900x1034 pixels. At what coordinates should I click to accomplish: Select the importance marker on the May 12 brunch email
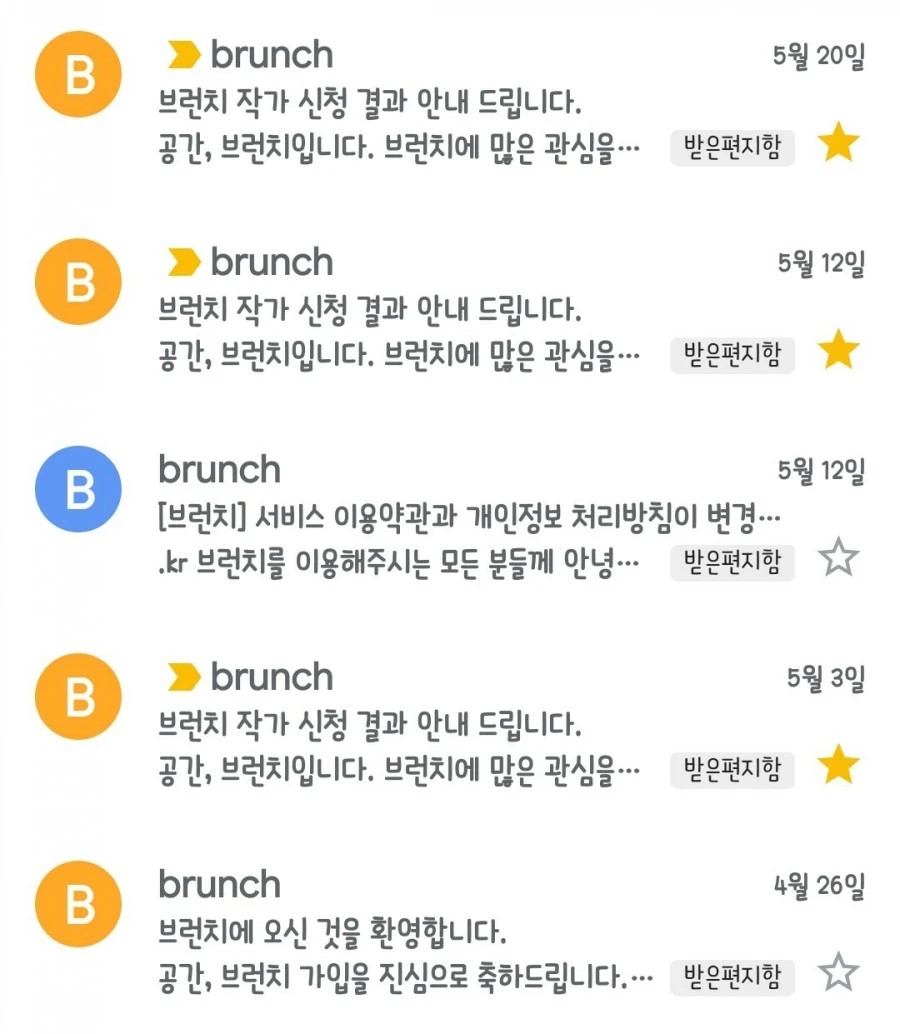coord(182,262)
